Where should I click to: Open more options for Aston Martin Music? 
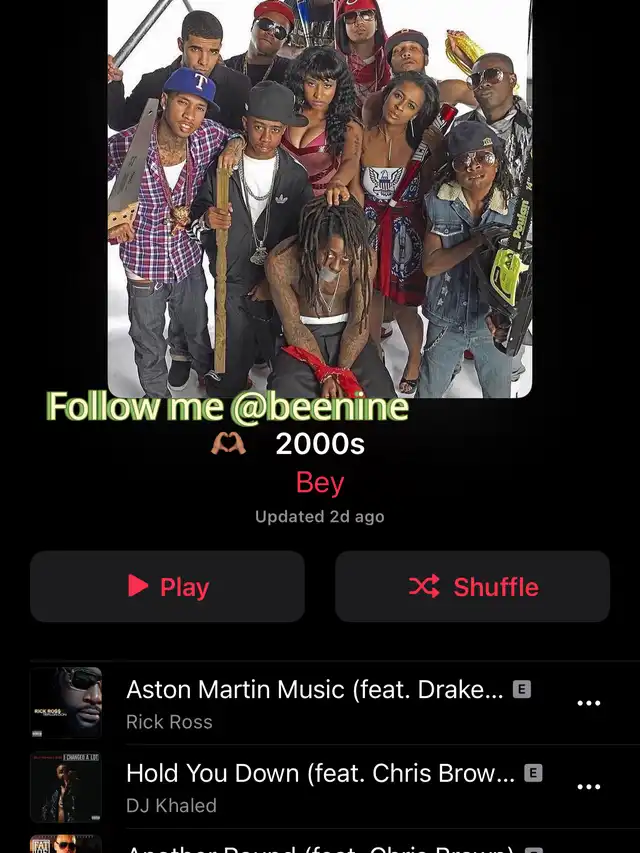(589, 703)
